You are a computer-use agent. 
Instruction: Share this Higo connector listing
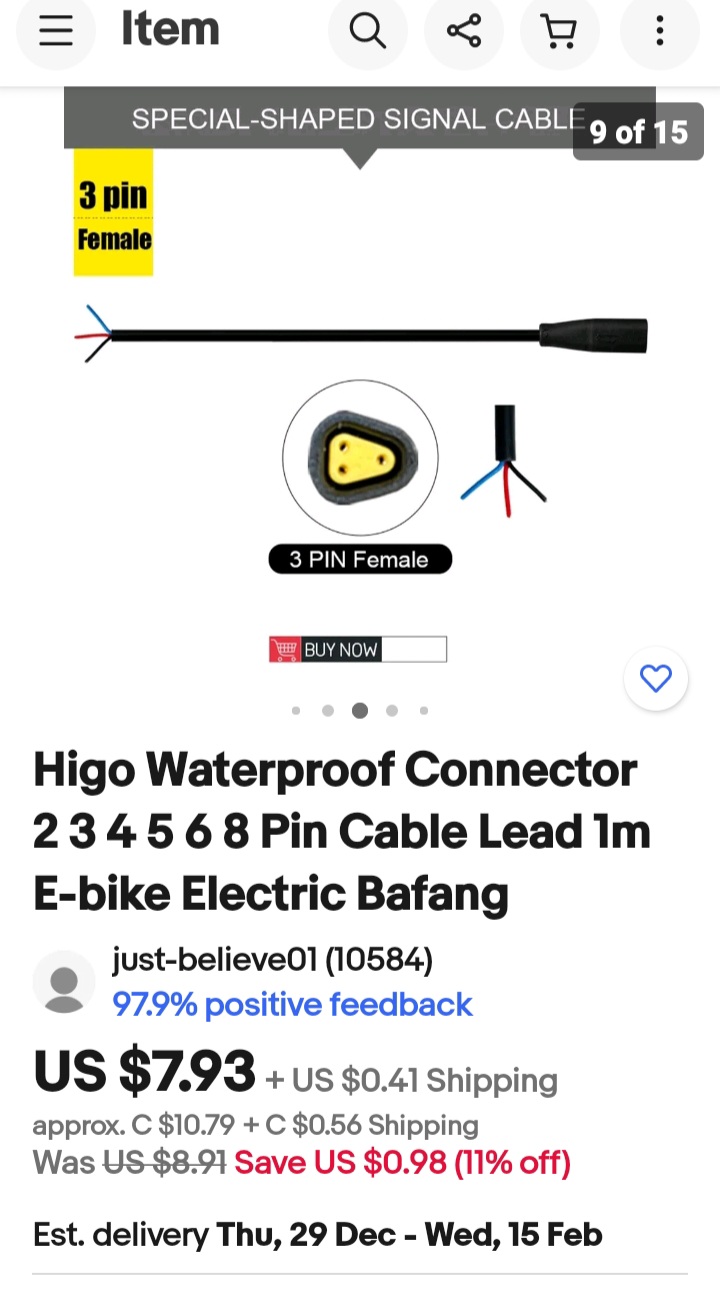[463, 31]
